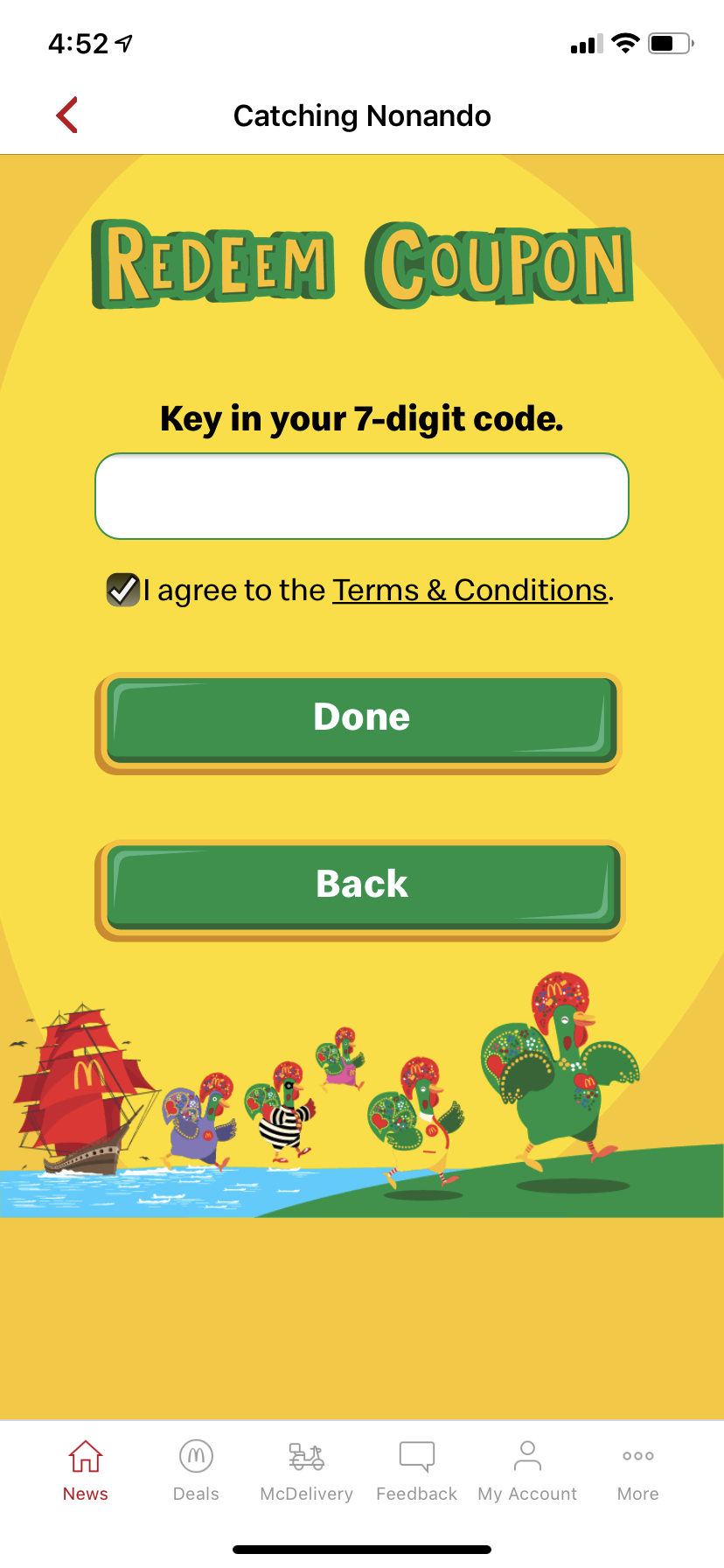
Task: Switch to the News tab
Action: 86,1470
